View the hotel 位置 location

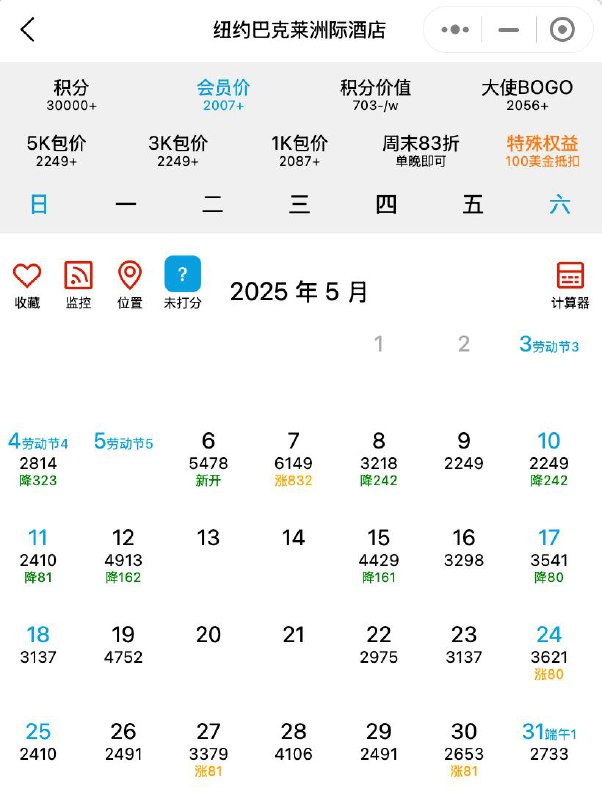tap(130, 283)
